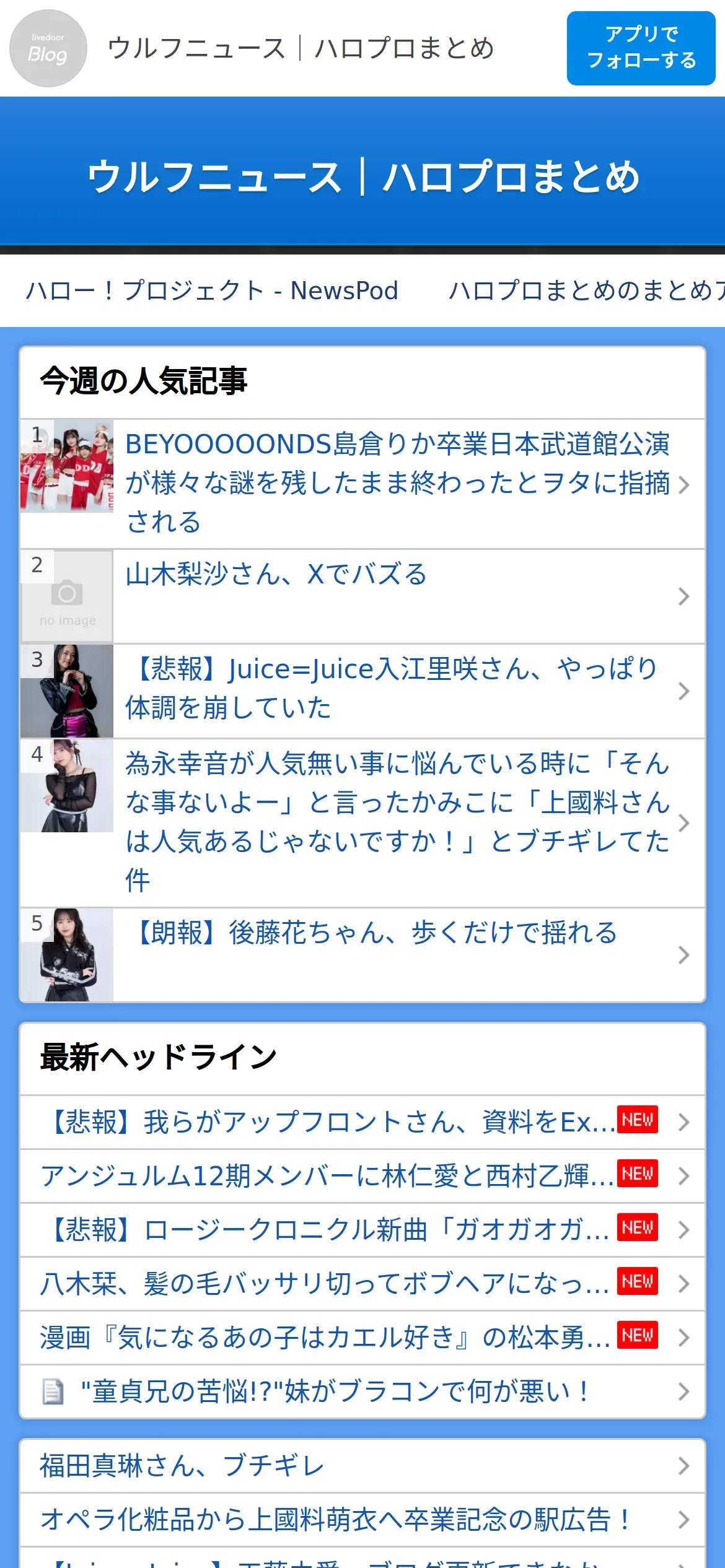The width and height of the screenshot is (725, 1568).
Task: Open the BEYOOOOONDS島倉りか卒業 article
Action: 397,483
